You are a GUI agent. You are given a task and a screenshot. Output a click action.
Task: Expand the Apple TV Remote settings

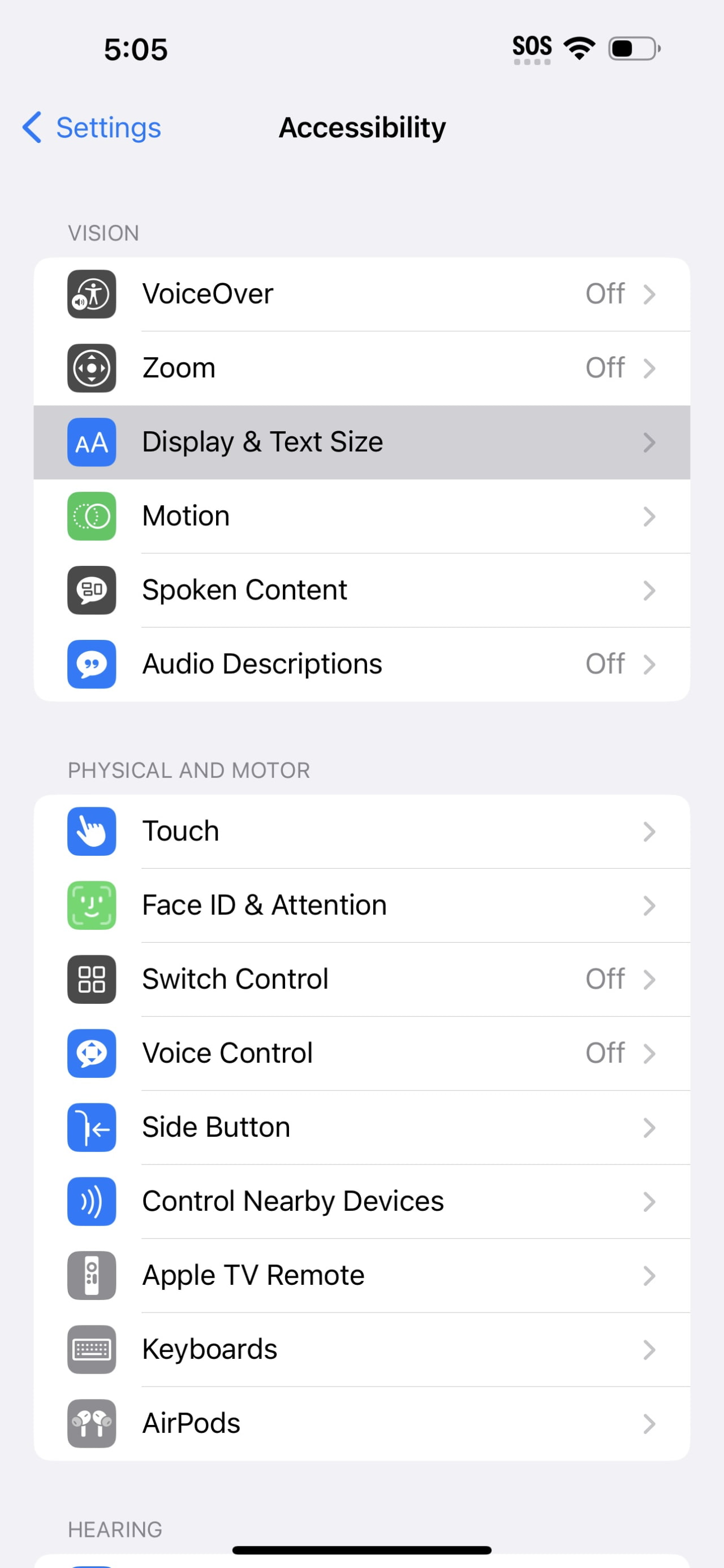(650, 1276)
